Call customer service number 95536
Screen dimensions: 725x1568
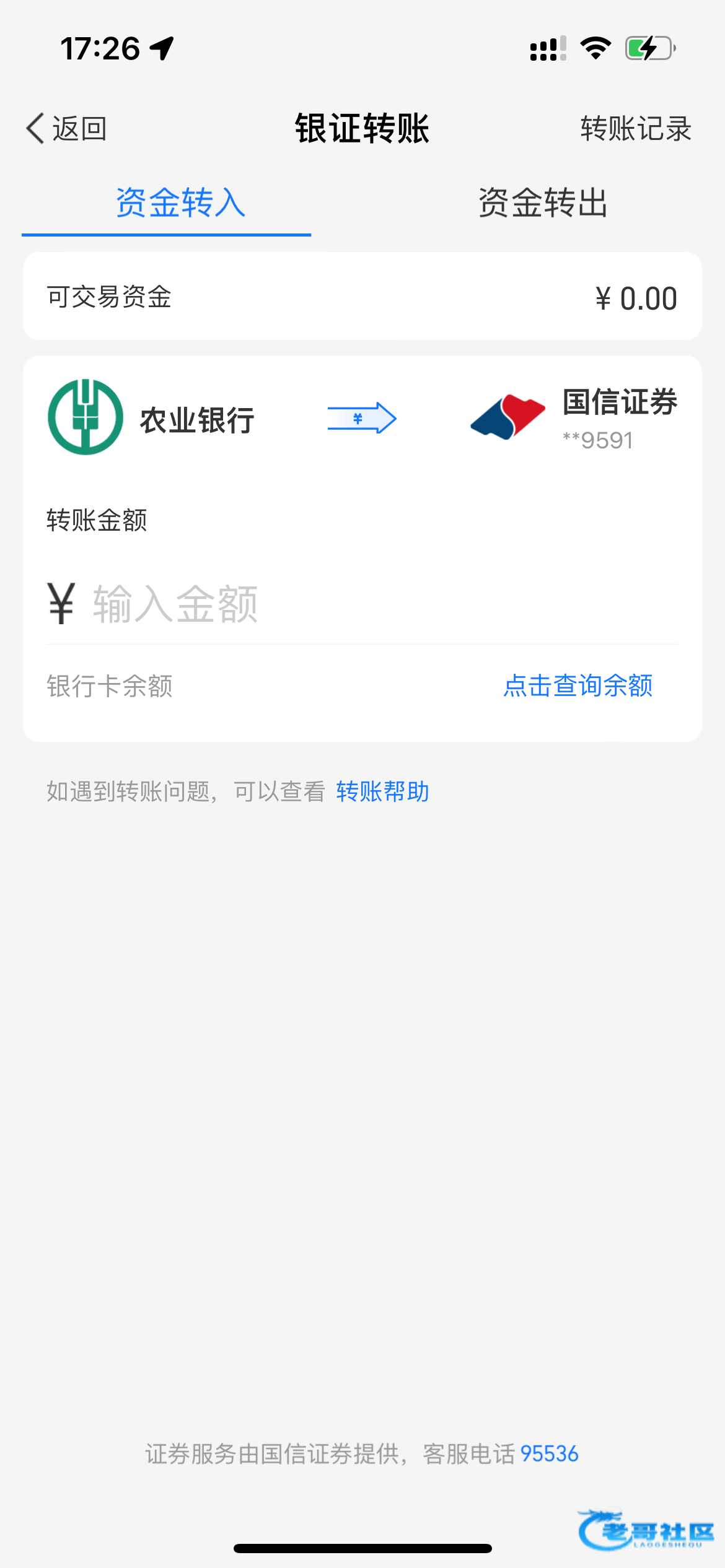click(549, 1453)
